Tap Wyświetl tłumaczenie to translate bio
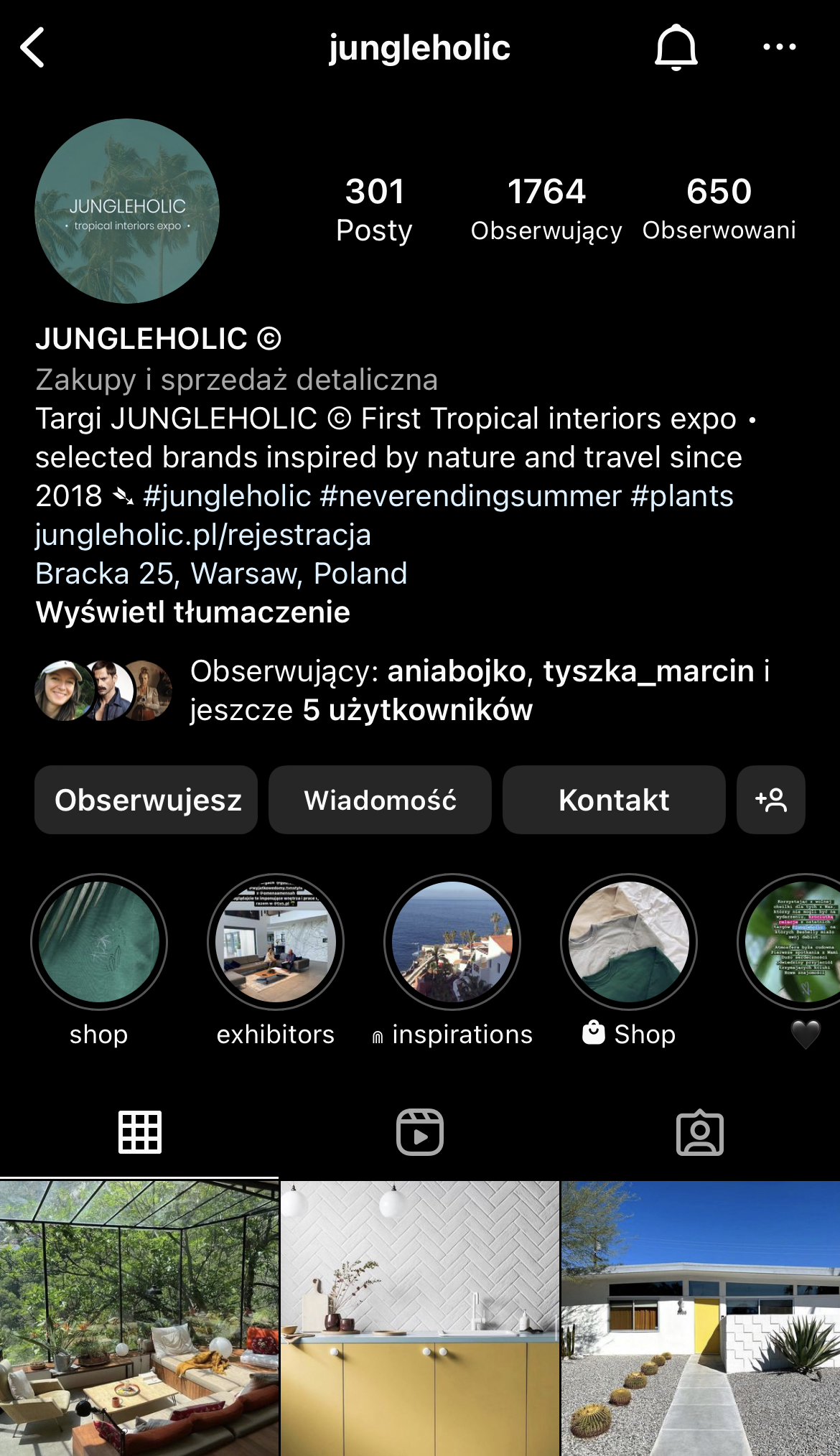Screen dimensions: 840x1456 [192, 612]
